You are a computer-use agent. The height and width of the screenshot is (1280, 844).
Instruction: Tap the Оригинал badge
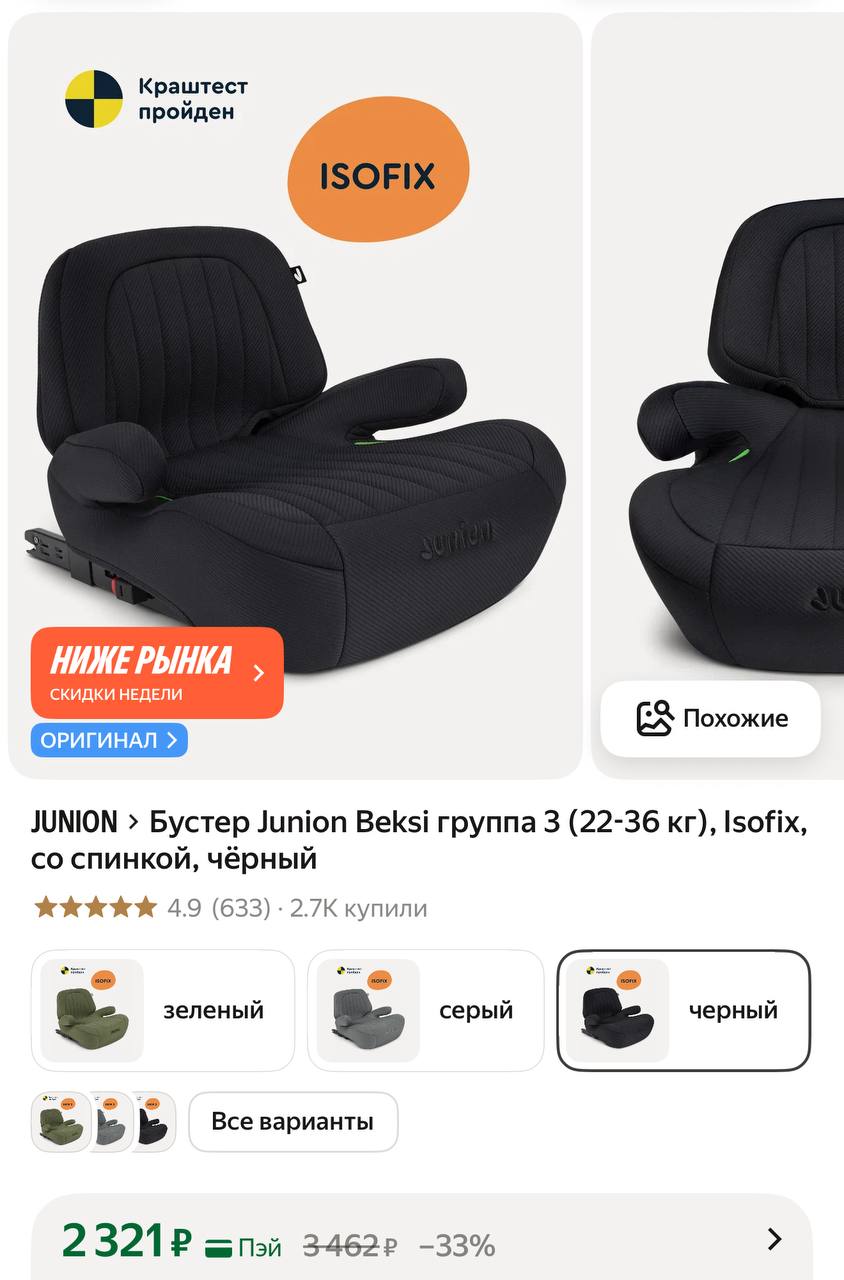(109, 740)
